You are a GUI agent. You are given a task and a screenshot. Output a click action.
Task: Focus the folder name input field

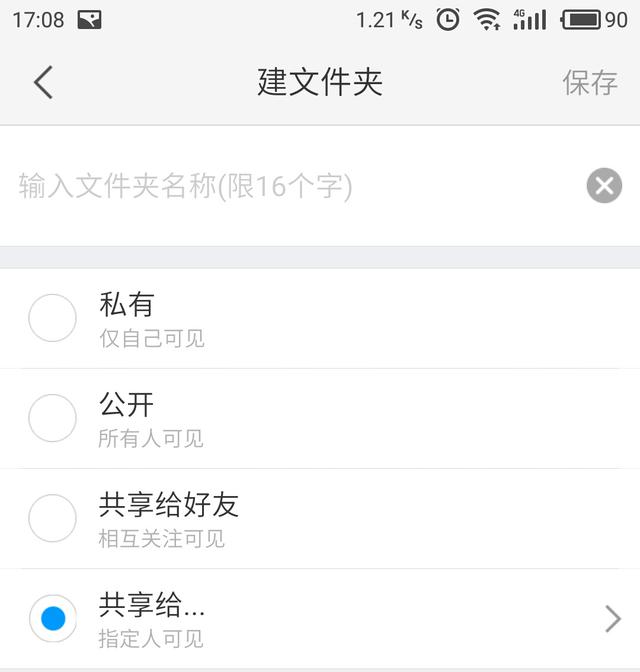tap(290, 186)
